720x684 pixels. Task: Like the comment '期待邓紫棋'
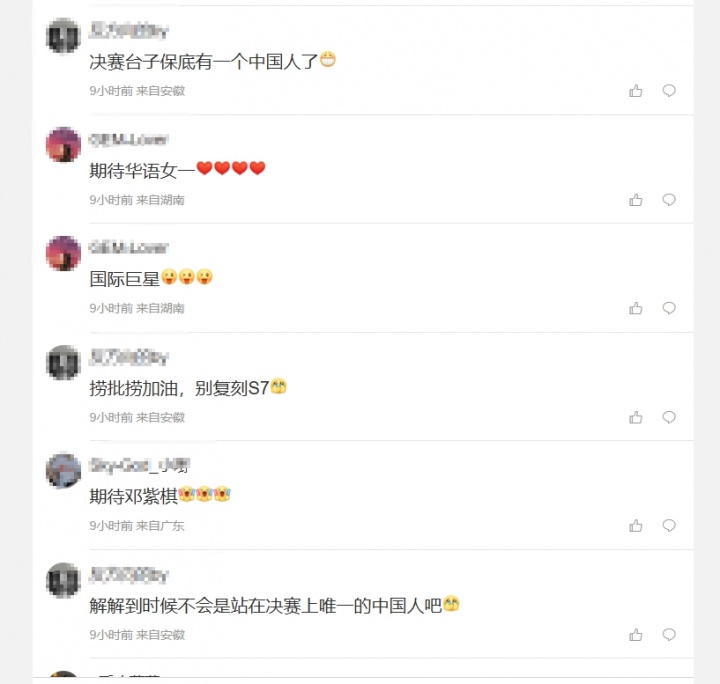(636, 526)
